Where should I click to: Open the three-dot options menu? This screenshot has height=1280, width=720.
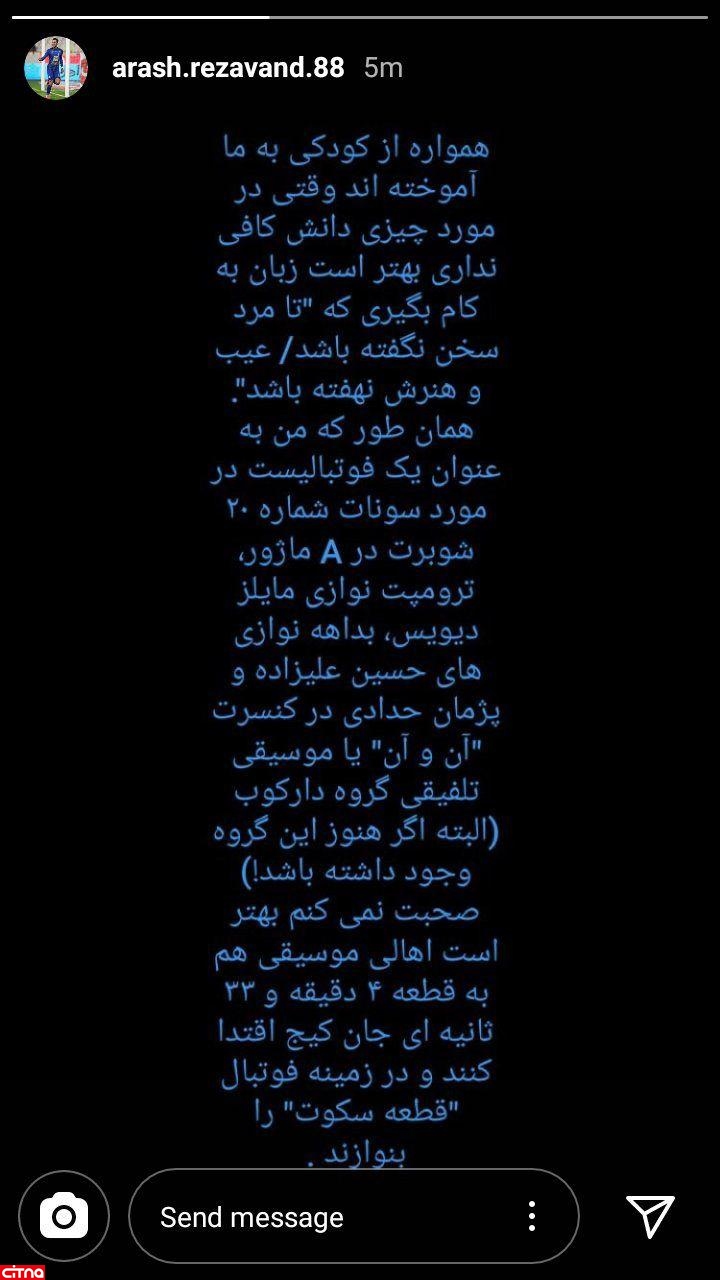(532, 1216)
